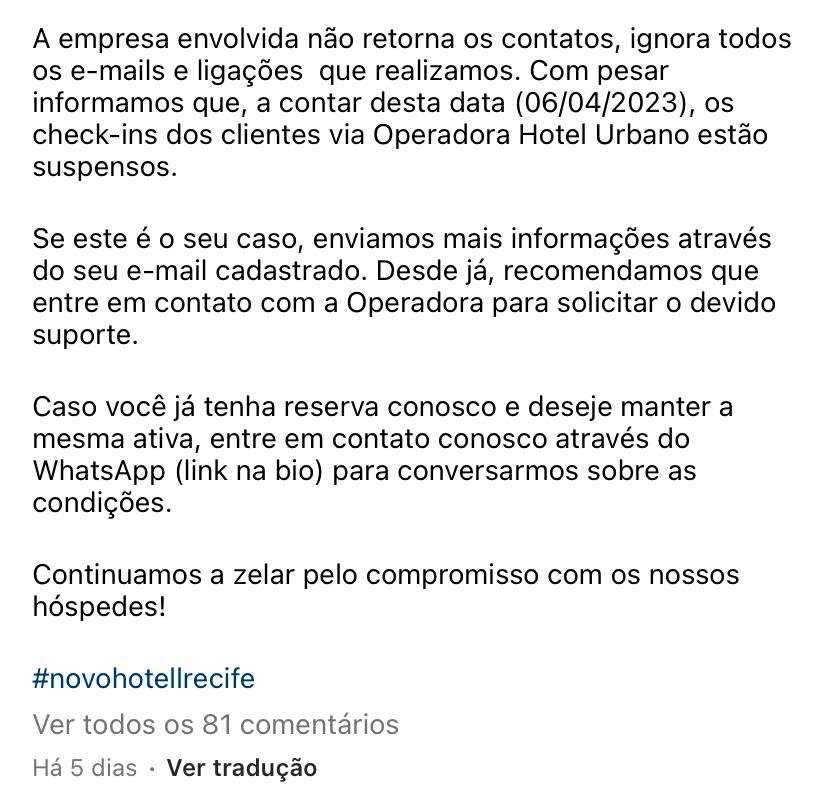Image resolution: width=823 pixels, height=797 pixels.
Task: View all 81 comments
Action: (x=215, y=724)
